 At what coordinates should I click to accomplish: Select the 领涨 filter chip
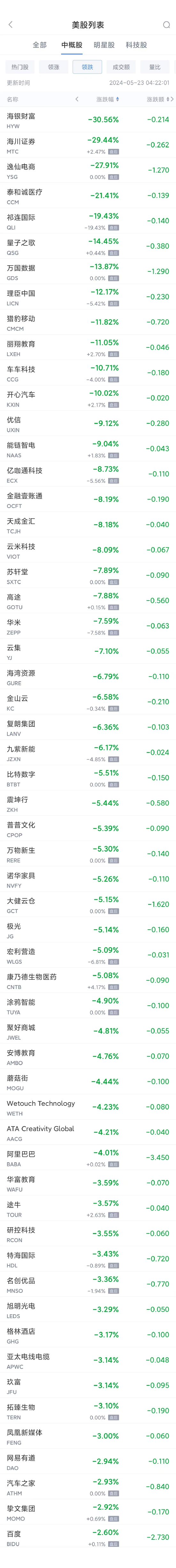pyautogui.click(x=53, y=67)
